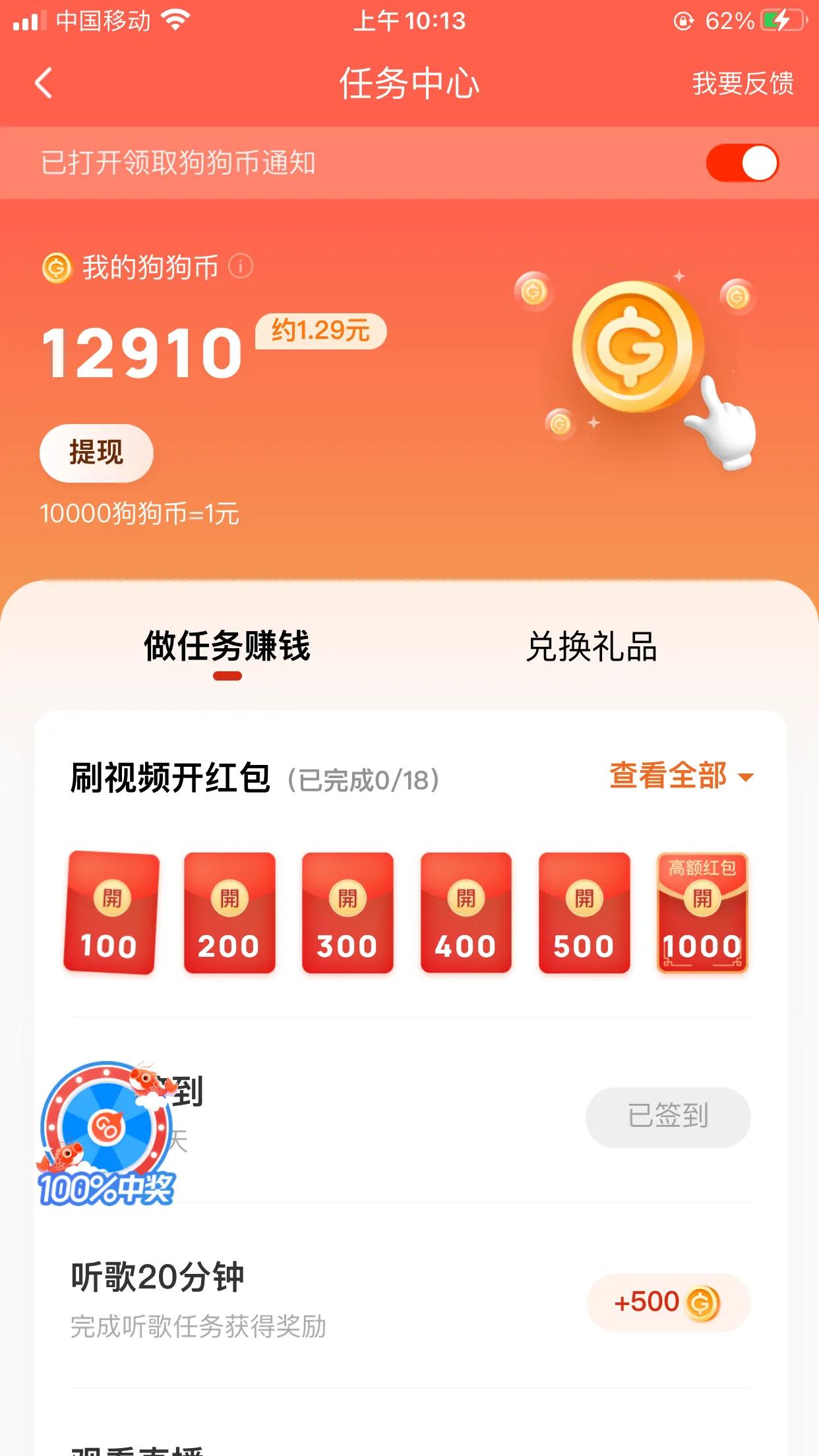
Task: Switch to the 兑换礼品 tab
Action: coord(593,650)
